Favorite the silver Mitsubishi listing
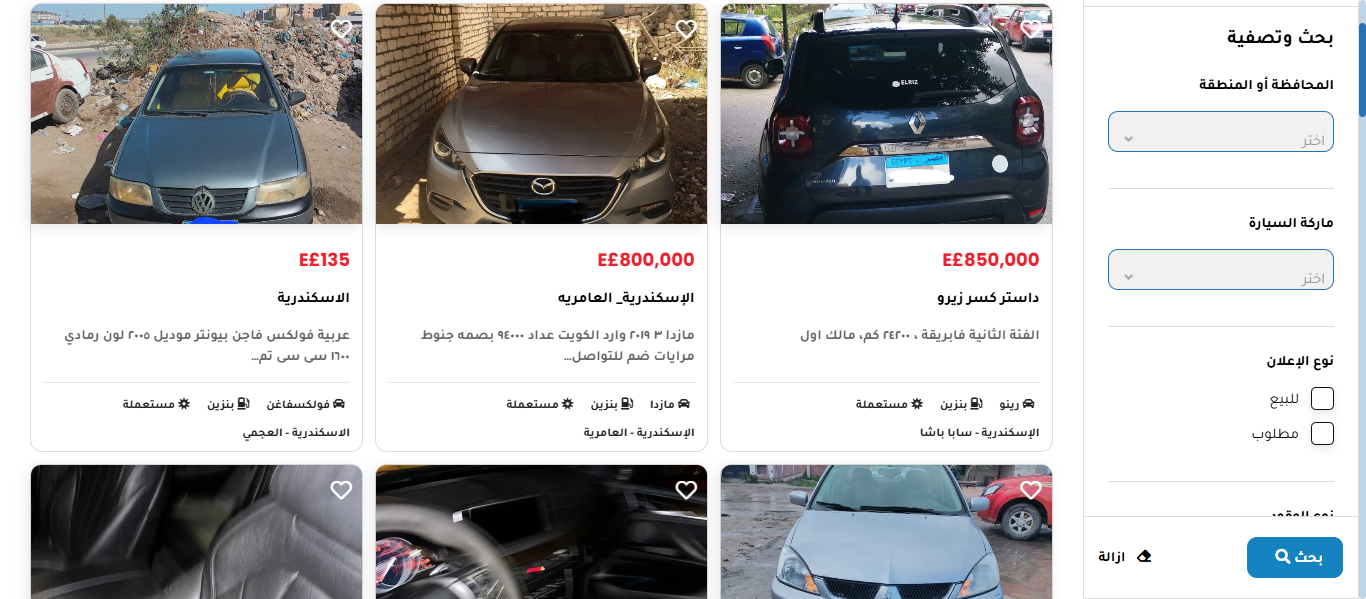Viewport: 1366px width, 599px height. pos(1031,490)
